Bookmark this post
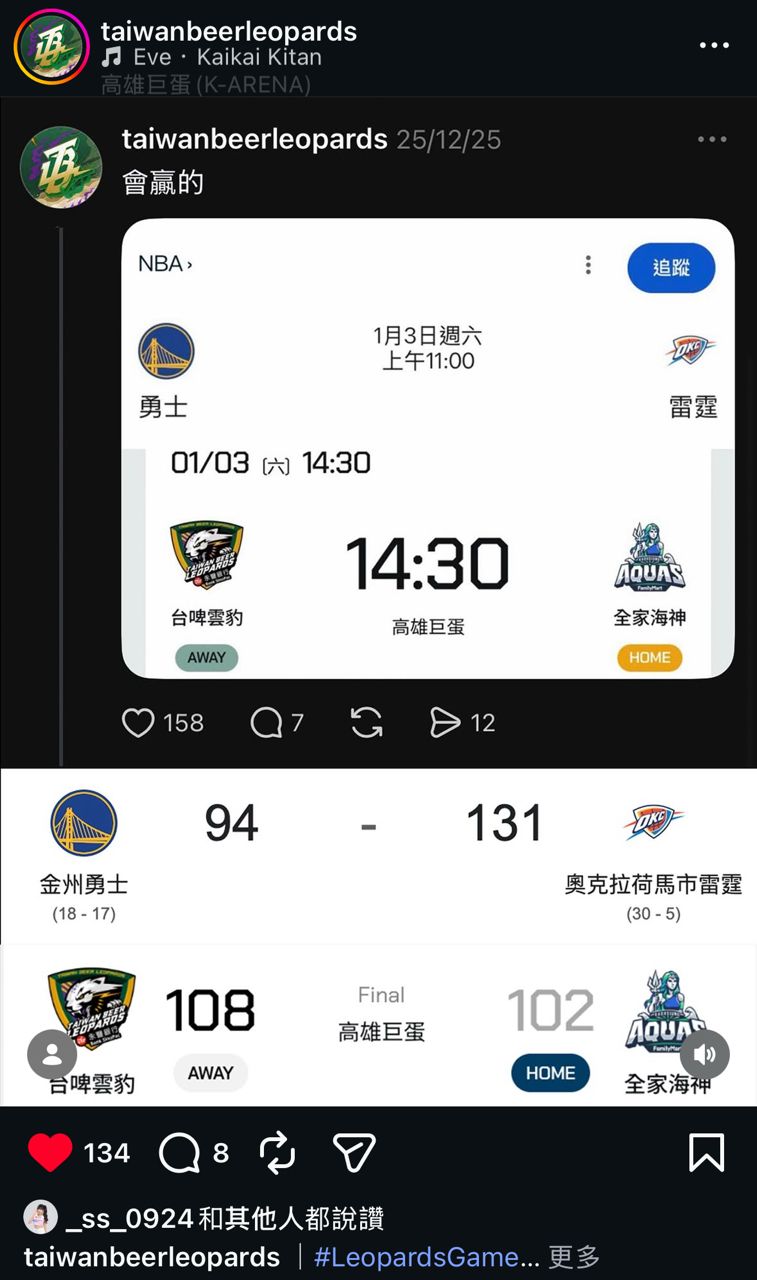 [706, 1153]
